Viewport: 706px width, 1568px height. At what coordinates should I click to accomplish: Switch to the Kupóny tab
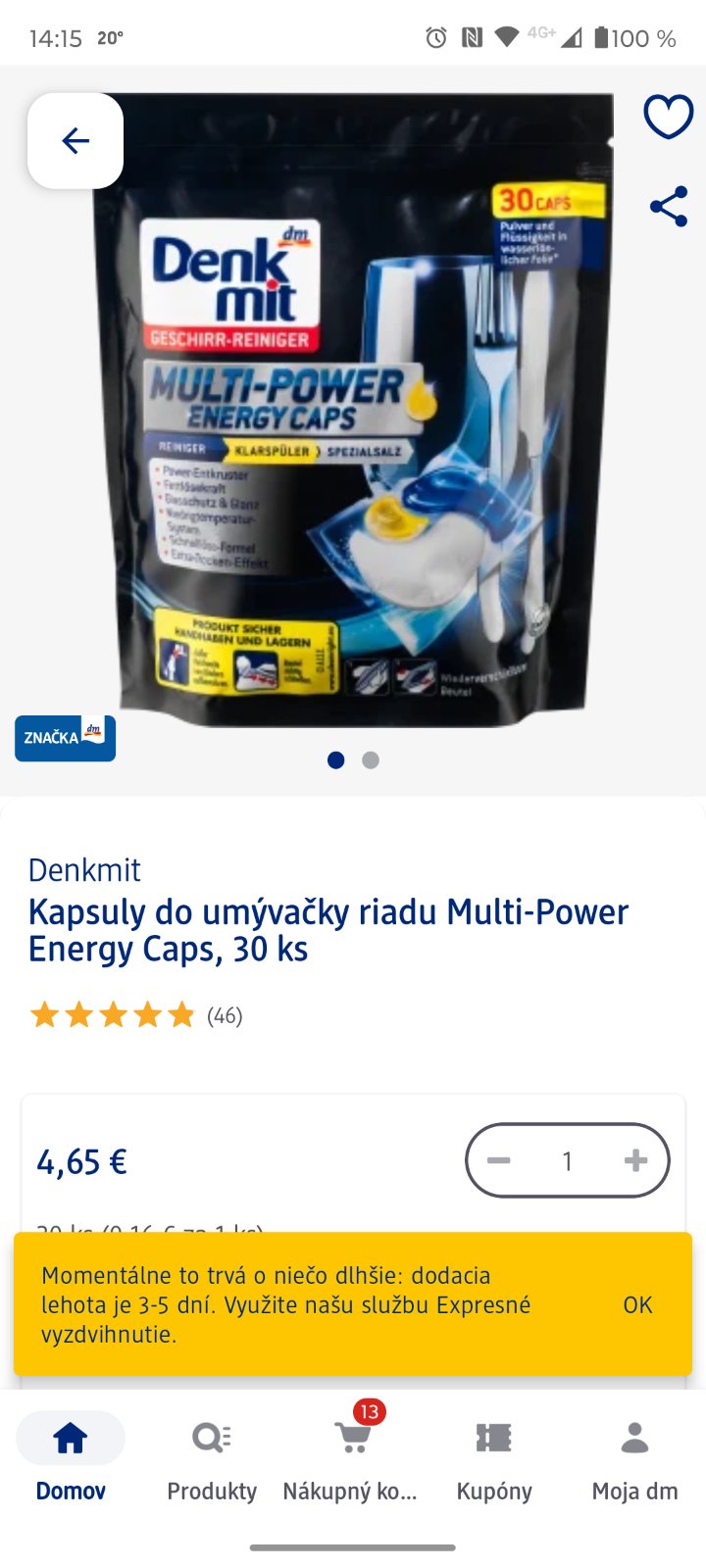tap(494, 1455)
